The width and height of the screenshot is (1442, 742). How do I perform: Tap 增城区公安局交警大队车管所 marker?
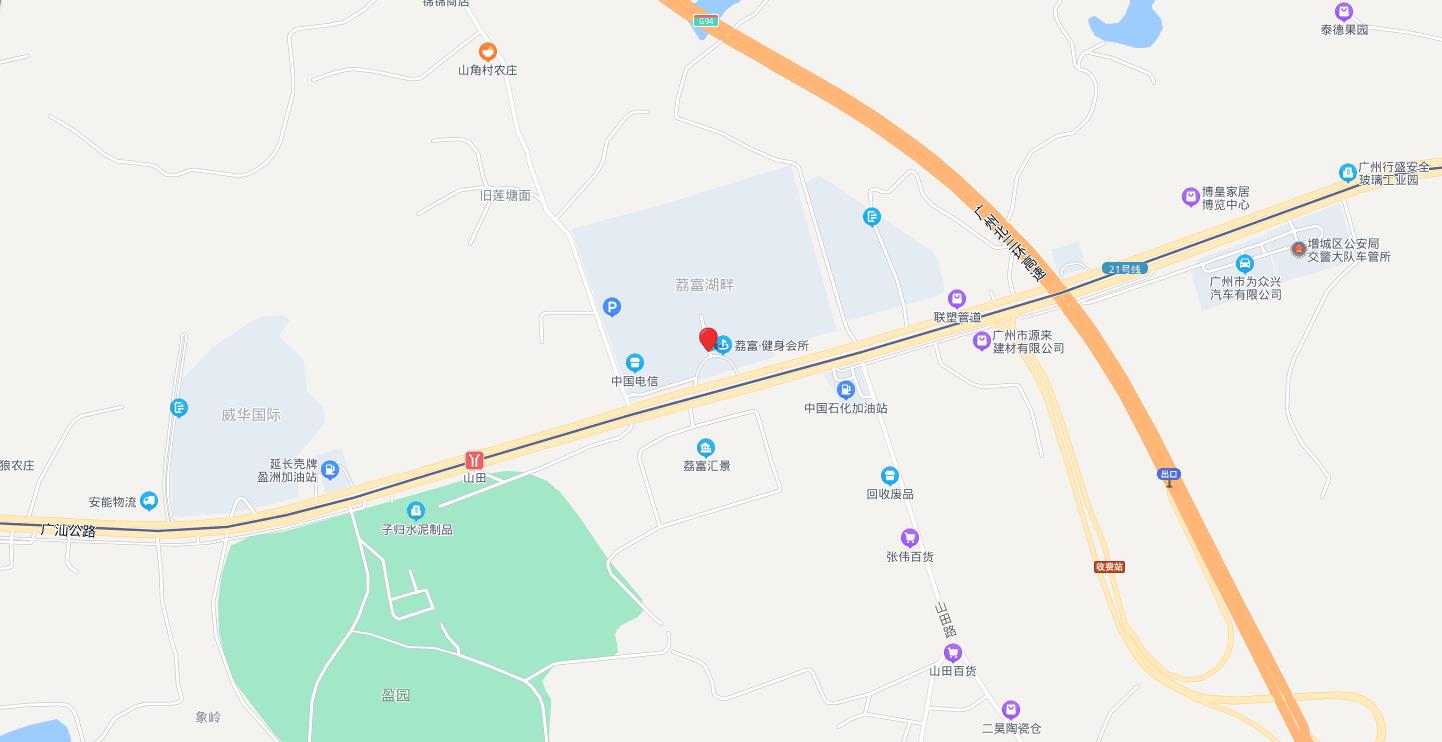1299,249
